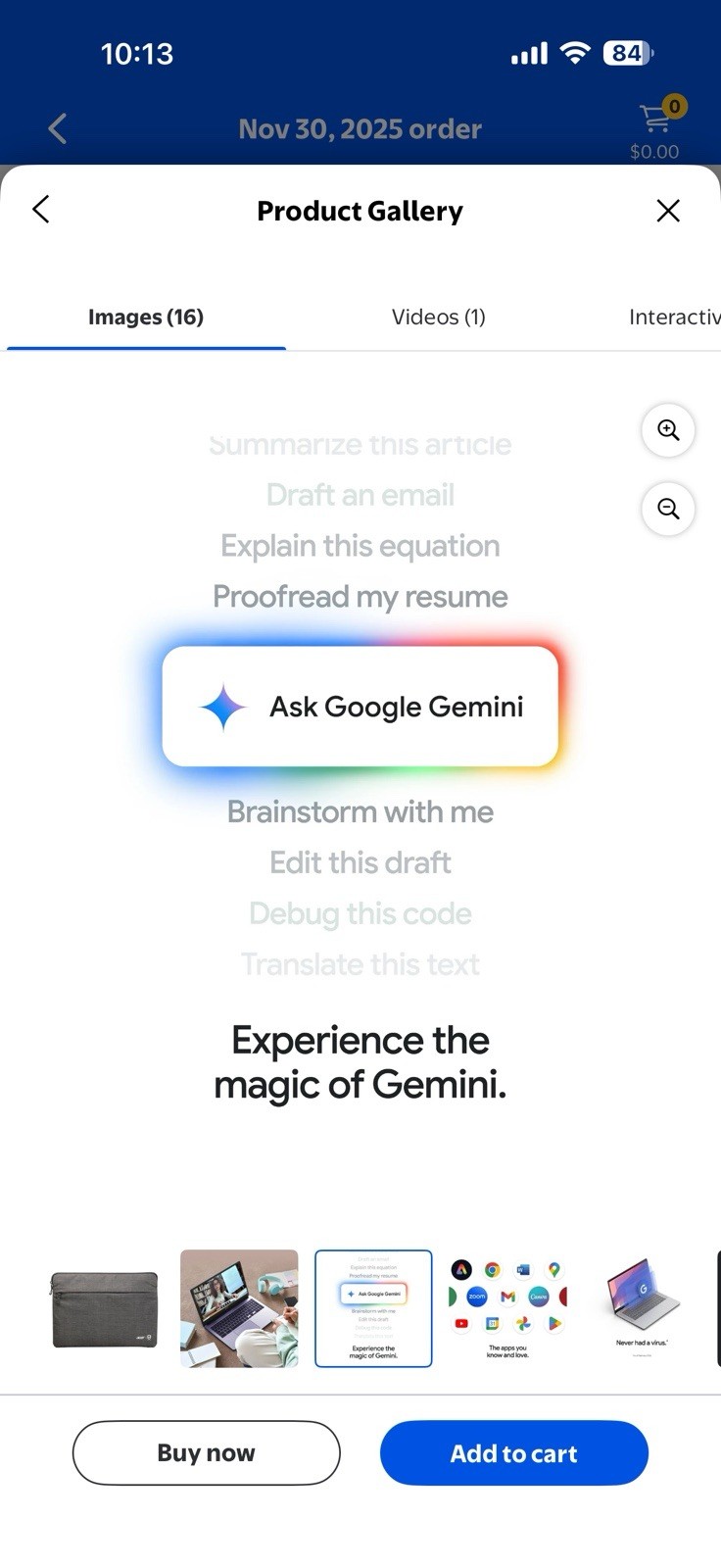Viewport: 721px width, 1568px height.
Task: Select the laptop sleeve thumbnail
Action: point(105,1309)
